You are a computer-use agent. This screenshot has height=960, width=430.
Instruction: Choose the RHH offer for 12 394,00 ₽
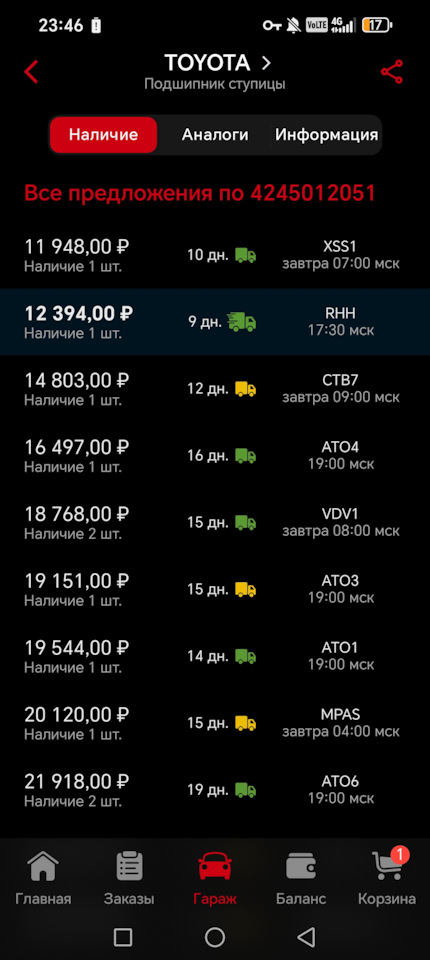(215, 321)
